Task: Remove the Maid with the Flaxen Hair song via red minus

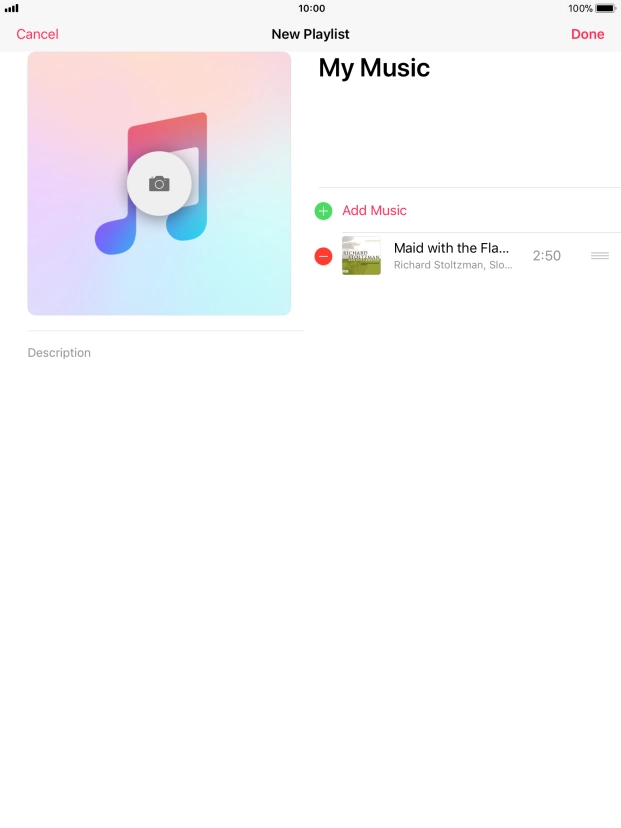Action: tap(323, 256)
